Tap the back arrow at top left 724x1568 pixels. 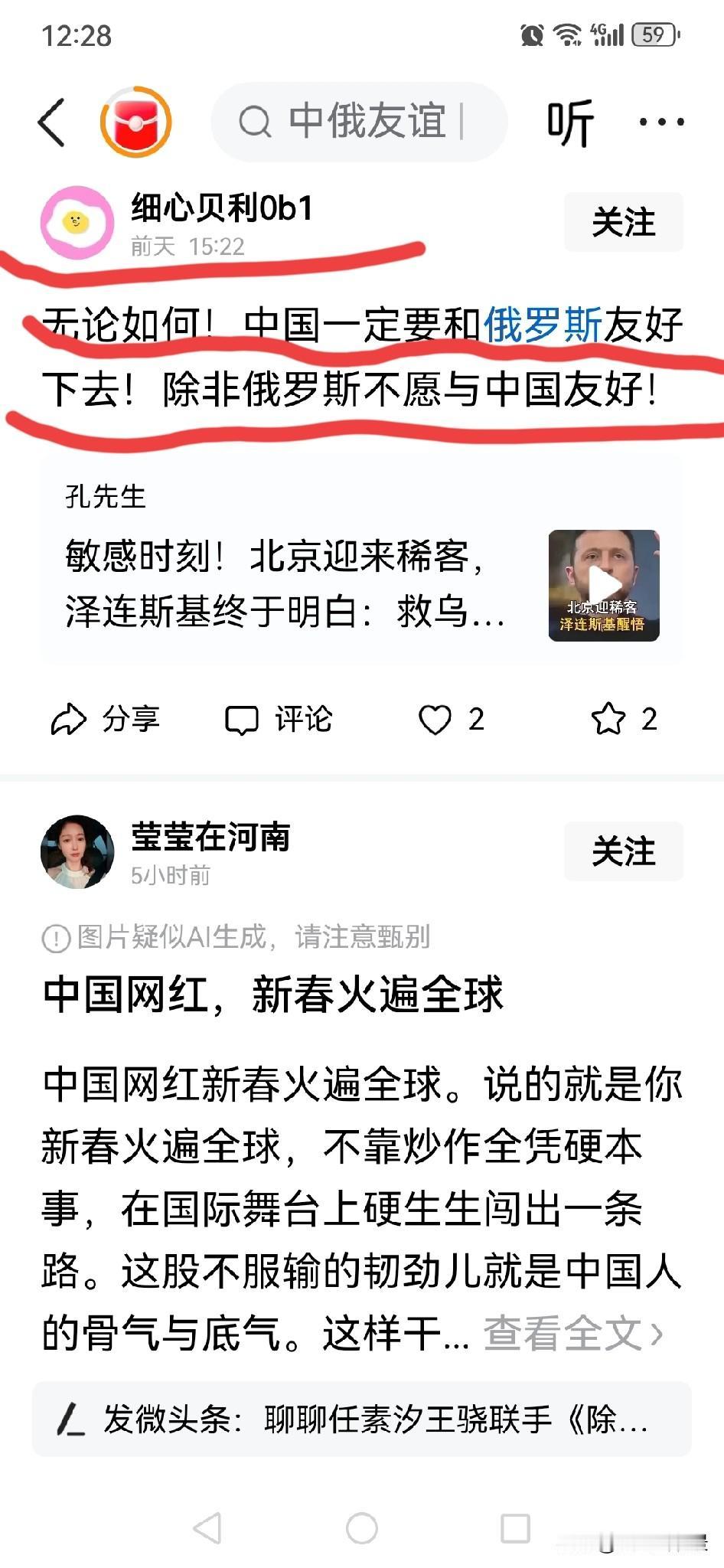[x=51, y=121]
